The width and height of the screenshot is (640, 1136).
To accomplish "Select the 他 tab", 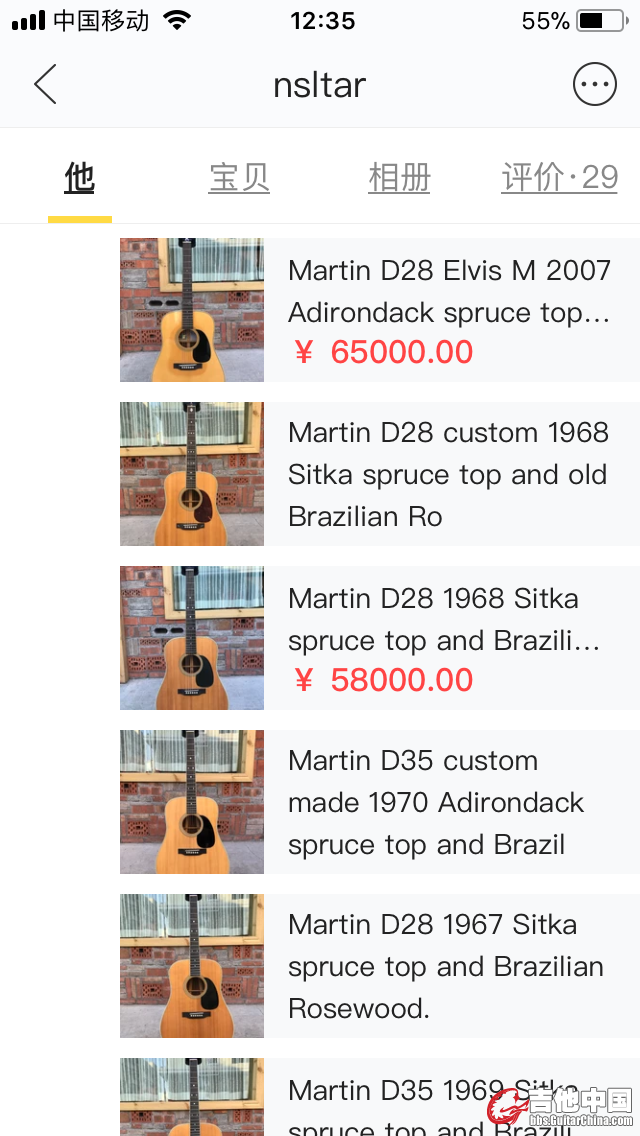I will (x=79, y=179).
